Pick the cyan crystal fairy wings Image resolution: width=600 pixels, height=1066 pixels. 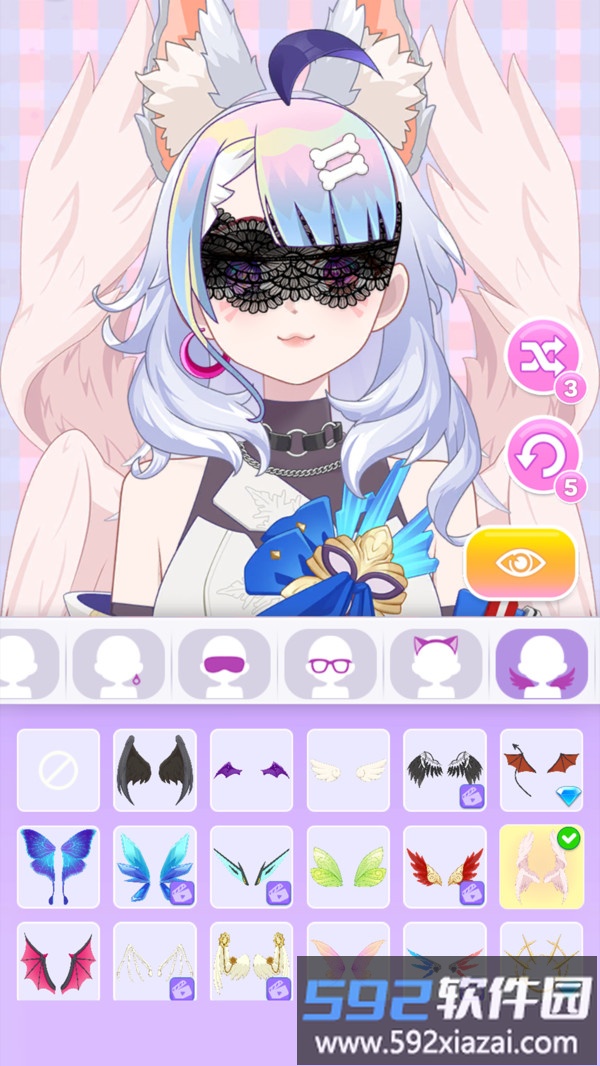pyautogui.click(x=154, y=866)
